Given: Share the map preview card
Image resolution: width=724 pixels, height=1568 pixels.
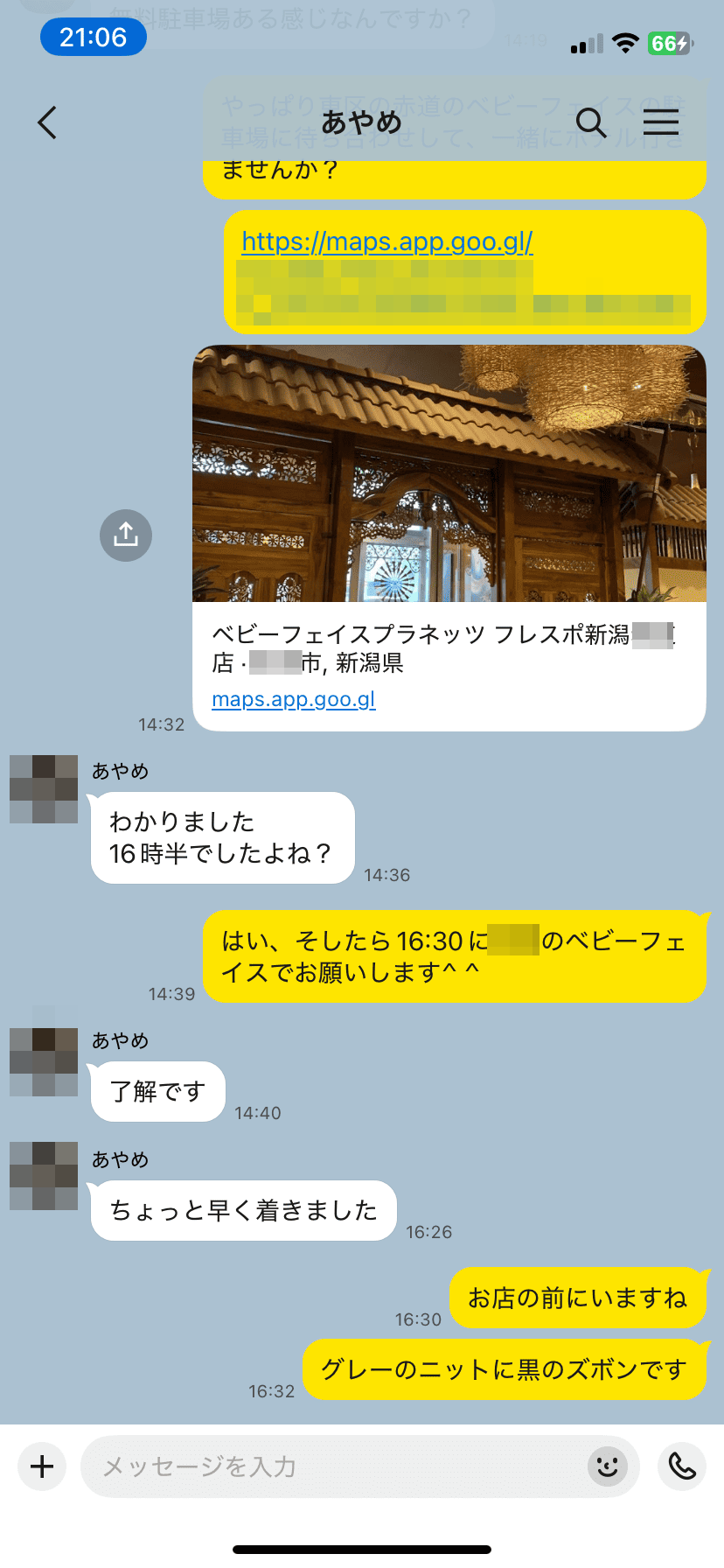Looking at the screenshot, I should (x=126, y=535).
